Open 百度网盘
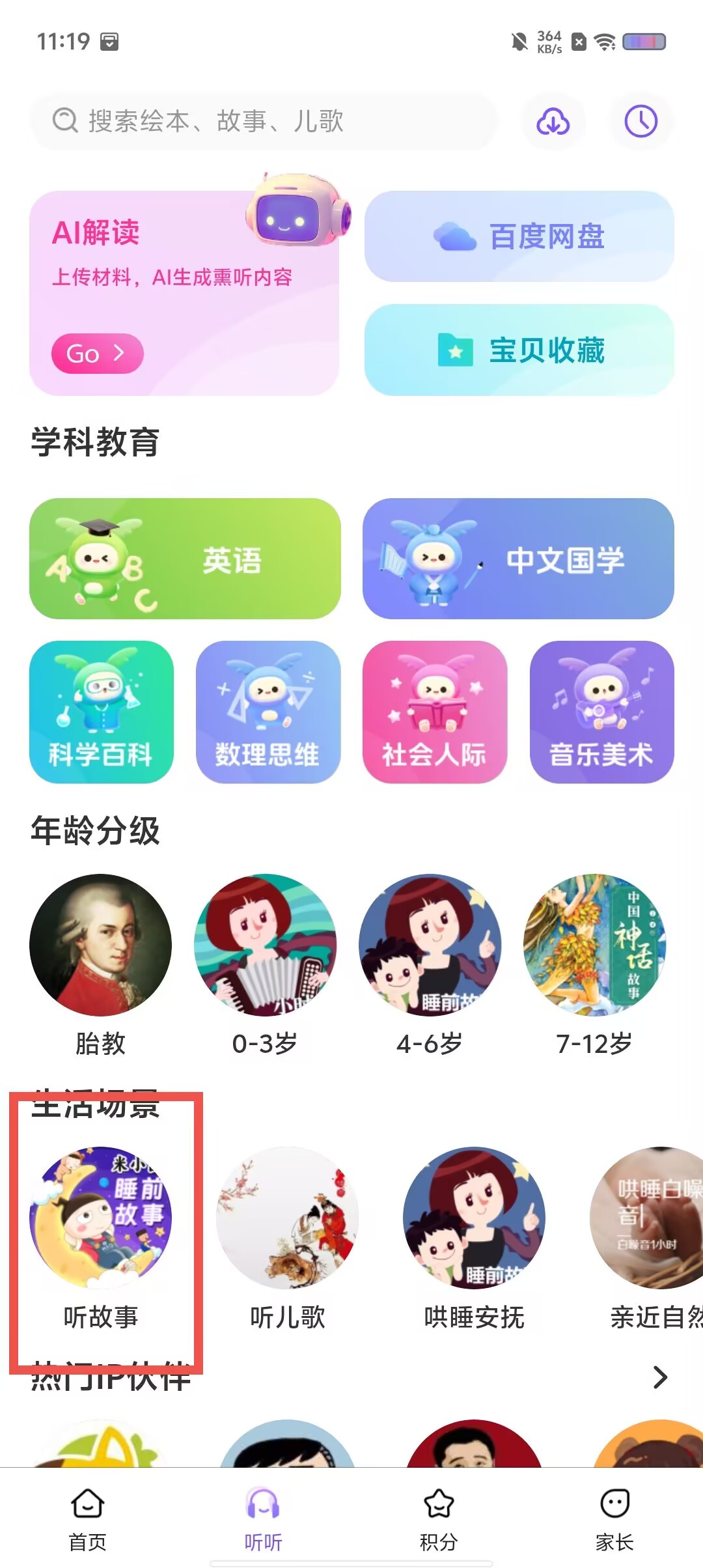This screenshot has height=1568, width=703. tap(519, 236)
